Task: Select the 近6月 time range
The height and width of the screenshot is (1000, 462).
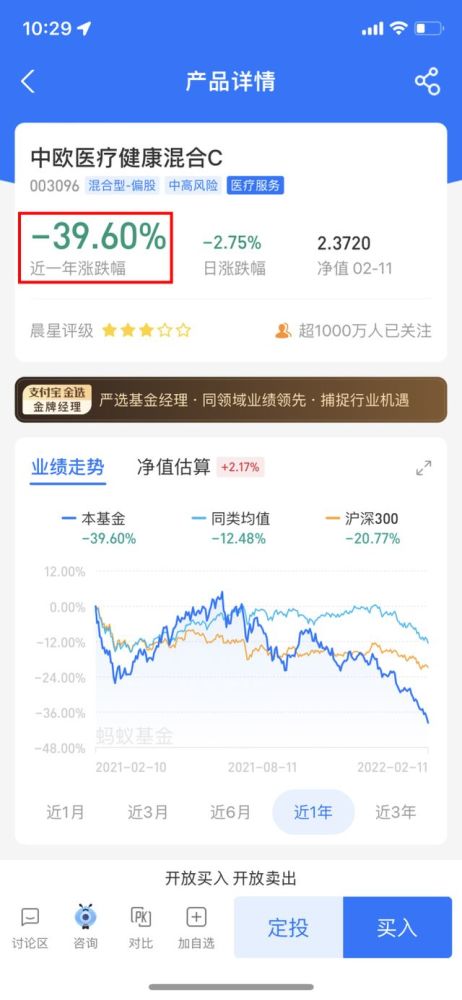Action: (x=230, y=812)
